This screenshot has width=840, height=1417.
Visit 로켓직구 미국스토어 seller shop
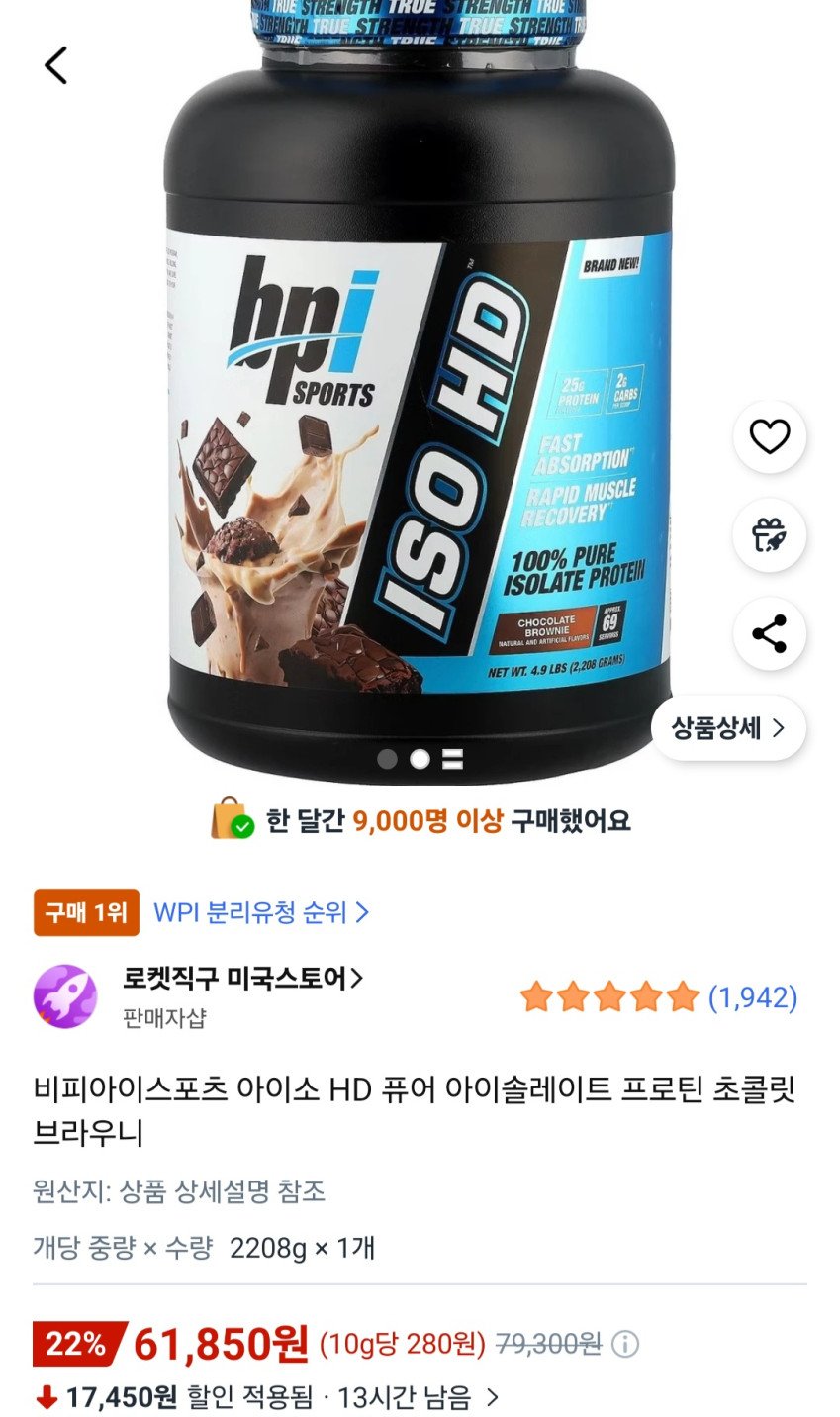[x=243, y=979]
